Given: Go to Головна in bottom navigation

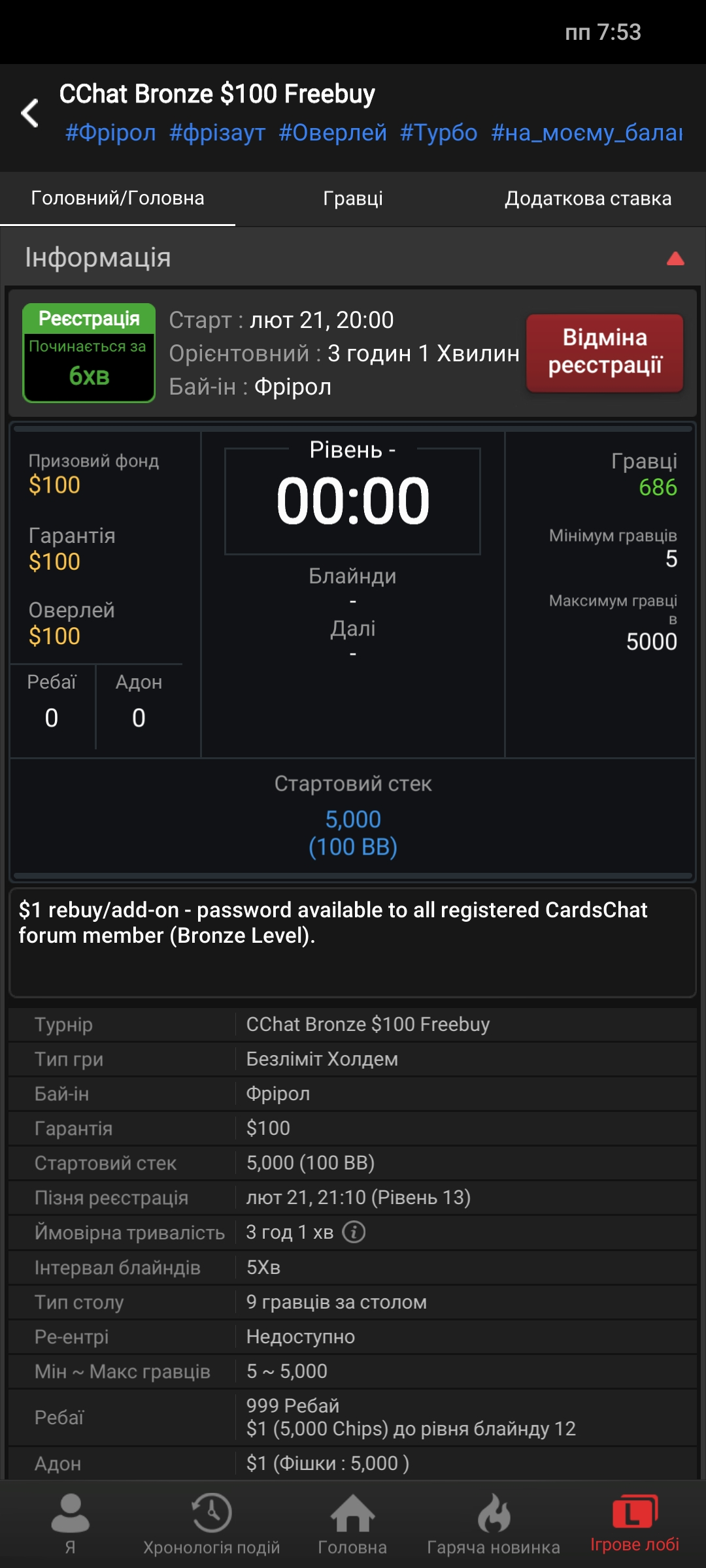Looking at the screenshot, I should [x=352, y=1524].
